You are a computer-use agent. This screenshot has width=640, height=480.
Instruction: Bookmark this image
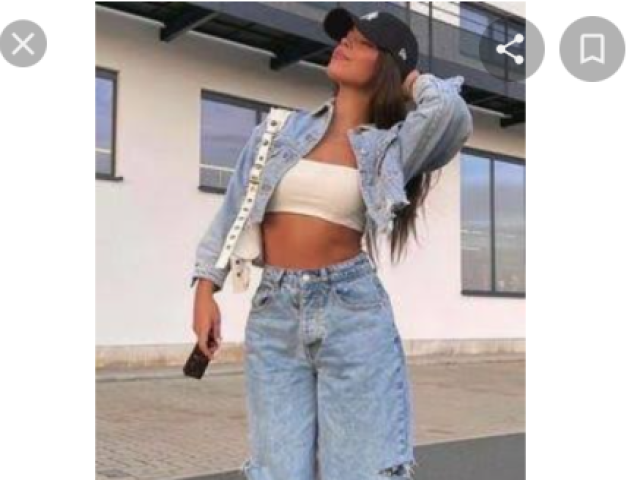[592, 49]
